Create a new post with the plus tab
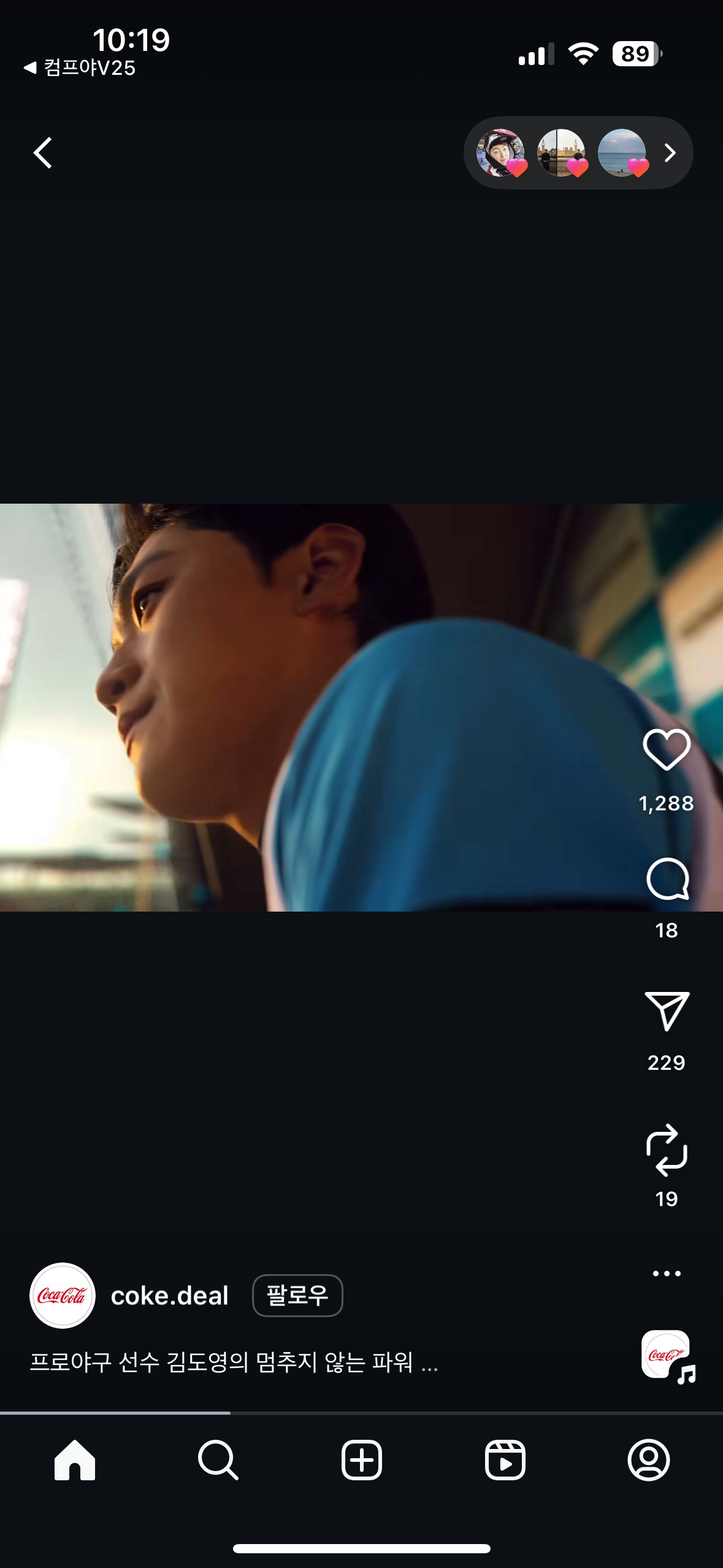The image size is (723, 1568). tap(362, 1460)
